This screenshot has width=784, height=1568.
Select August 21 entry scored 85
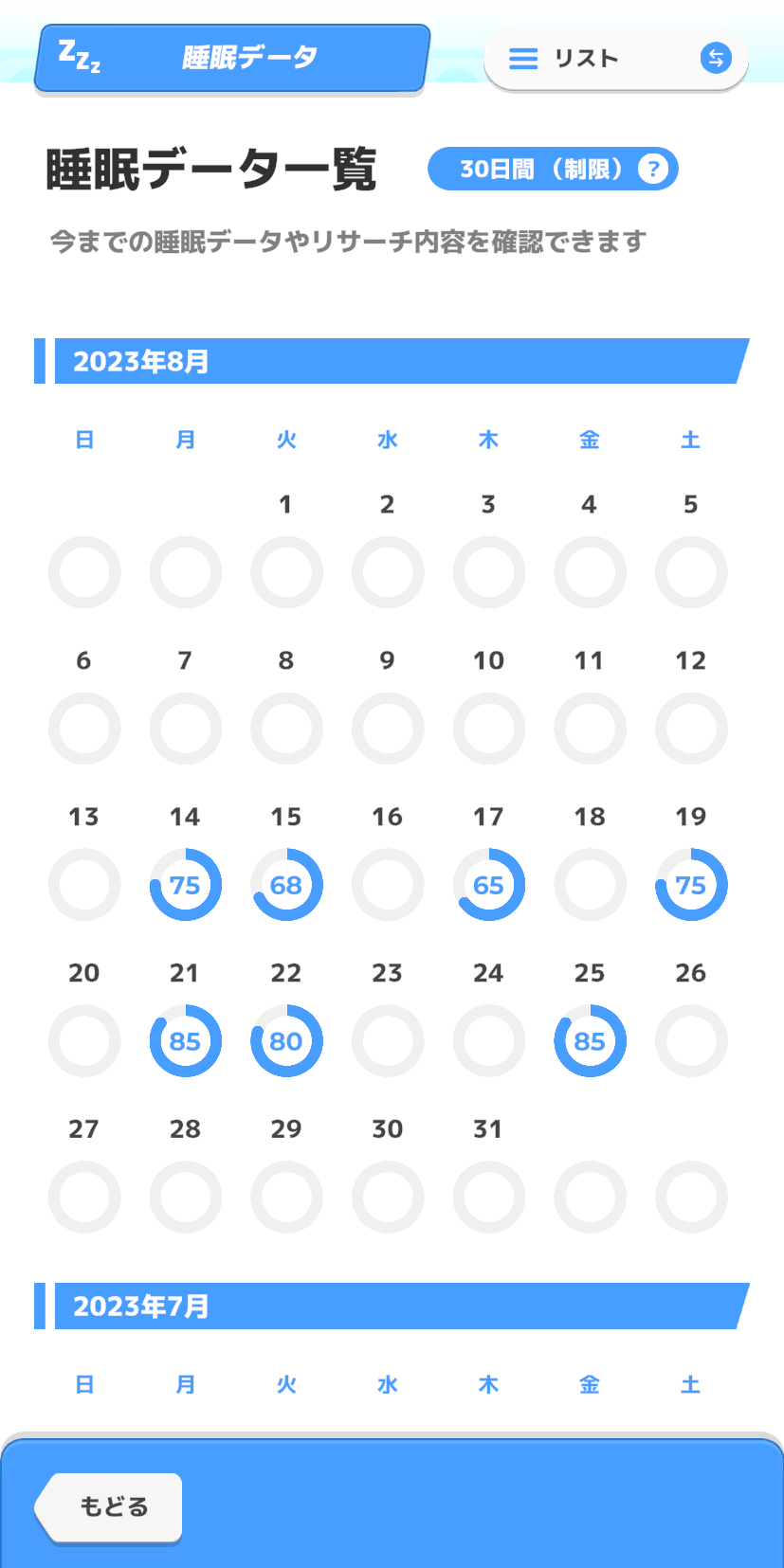coord(185,1041)
